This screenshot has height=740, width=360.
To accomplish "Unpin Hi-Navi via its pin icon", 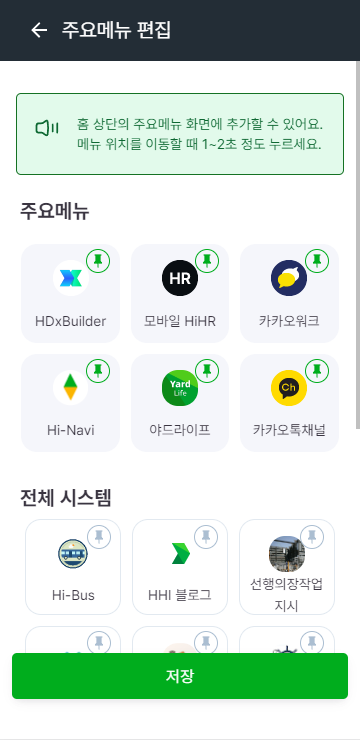I will [98, 370].
